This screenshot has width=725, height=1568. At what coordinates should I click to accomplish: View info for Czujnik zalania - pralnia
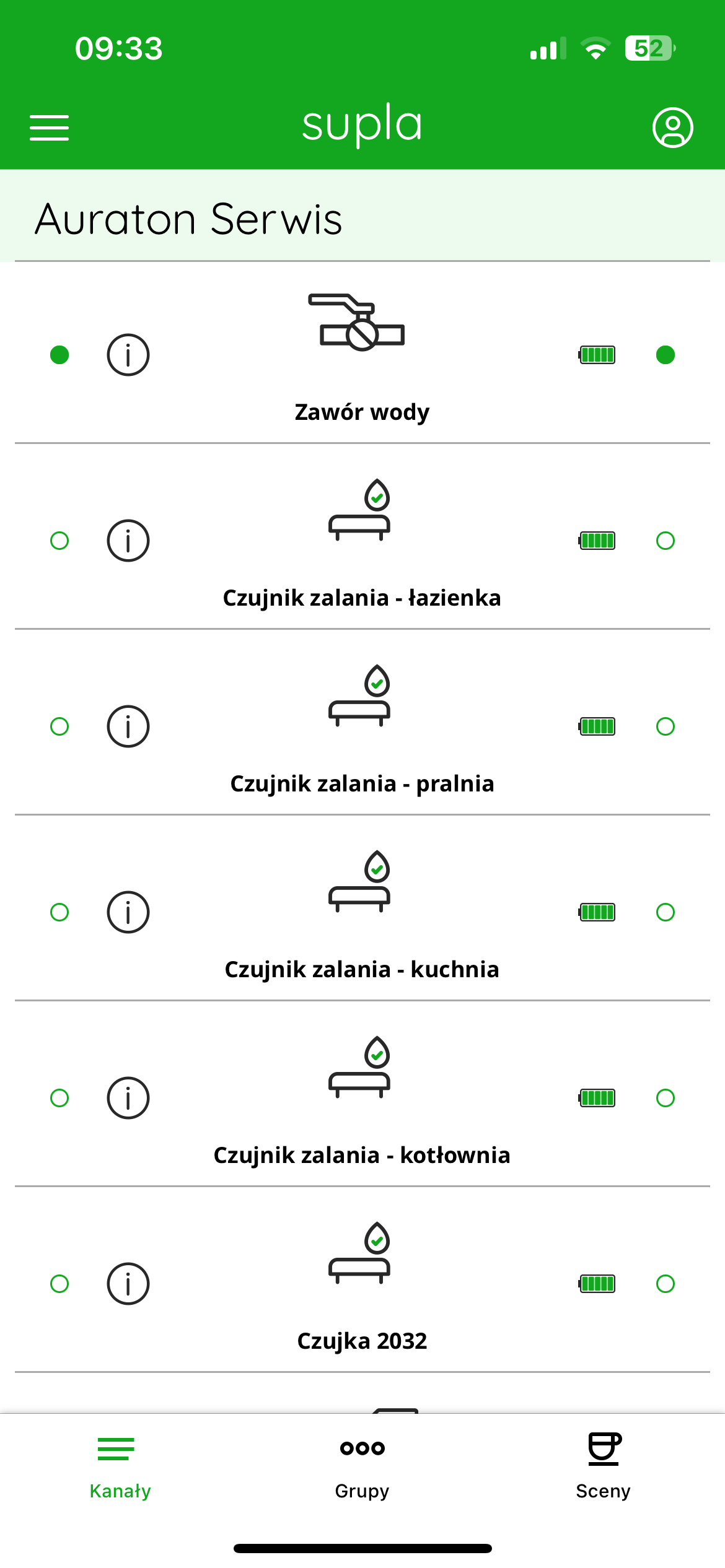128,726
